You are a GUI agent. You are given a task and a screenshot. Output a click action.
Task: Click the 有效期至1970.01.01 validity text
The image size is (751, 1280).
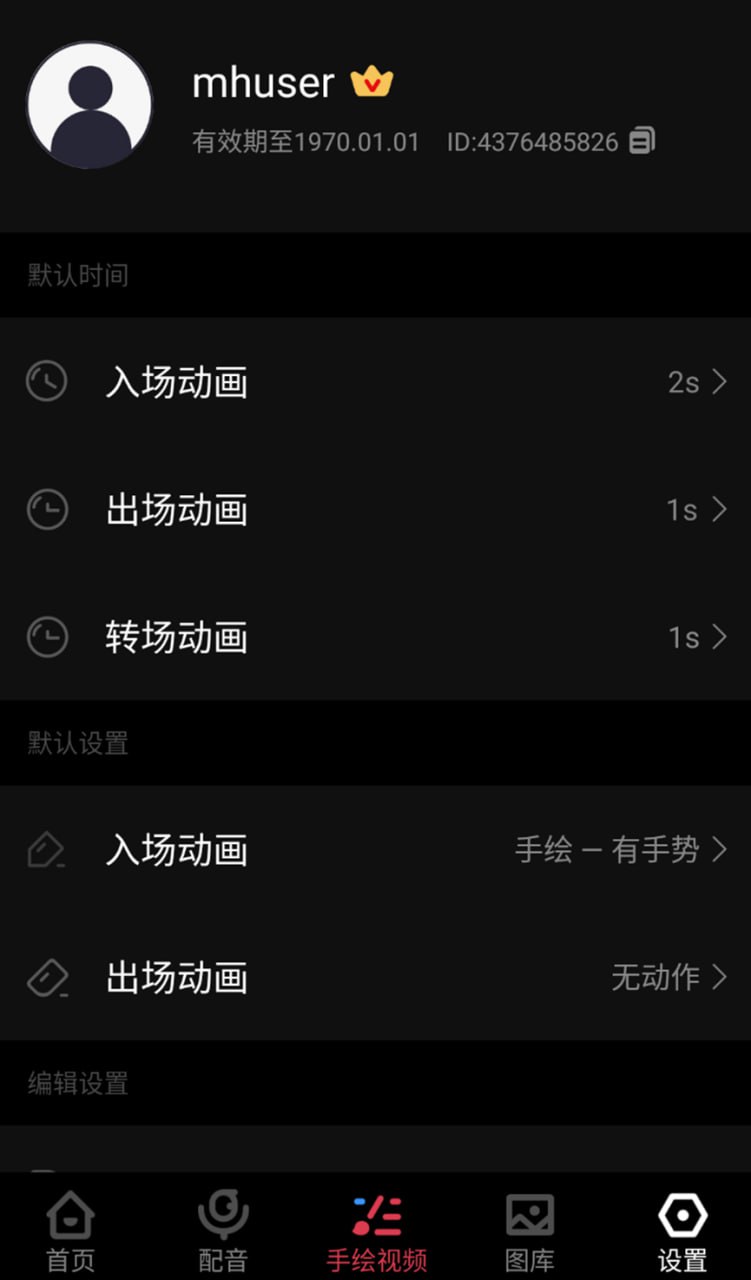click(x=296, y=141)
